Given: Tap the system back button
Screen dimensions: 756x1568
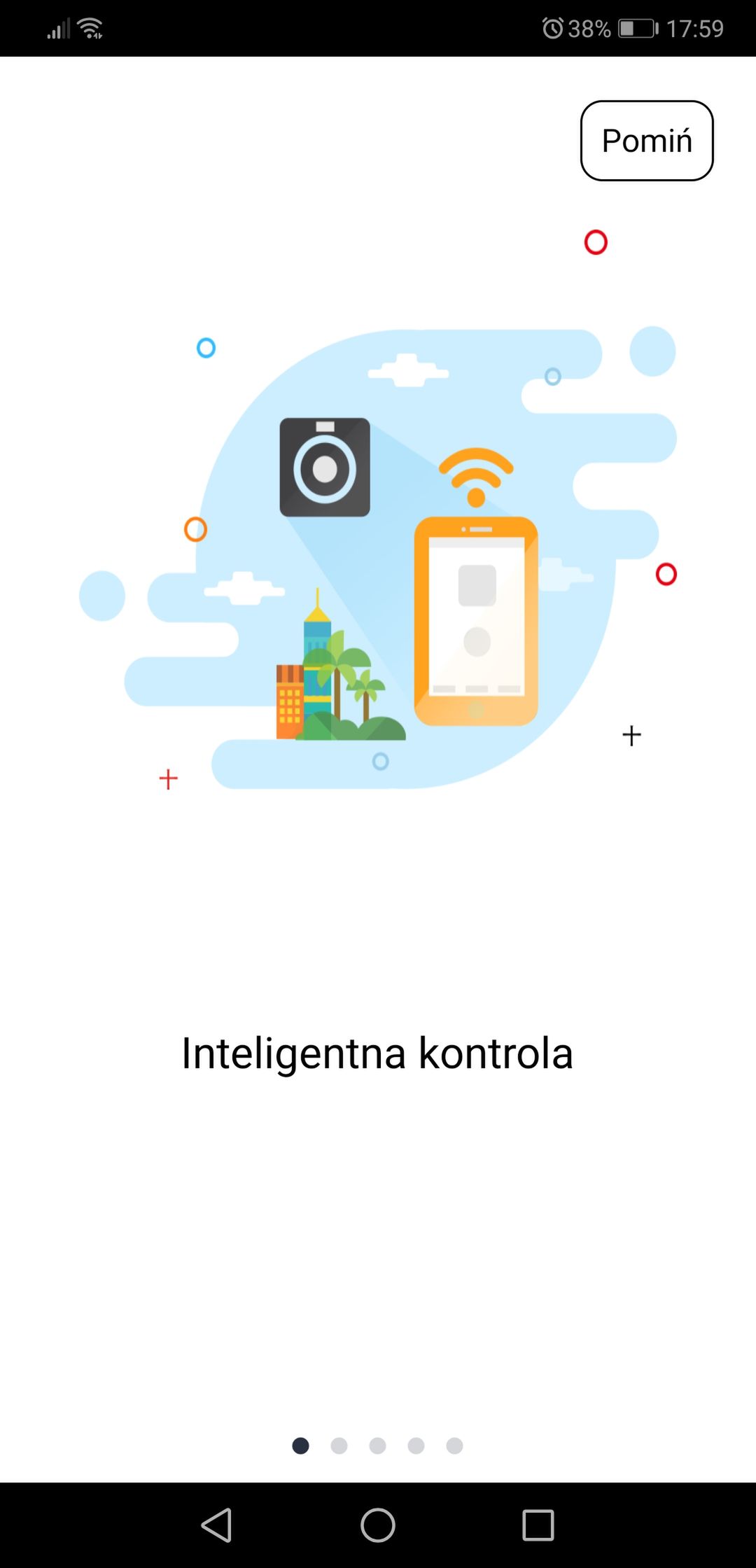Looking at the screenshot, I should click(x=217, y=1525).
